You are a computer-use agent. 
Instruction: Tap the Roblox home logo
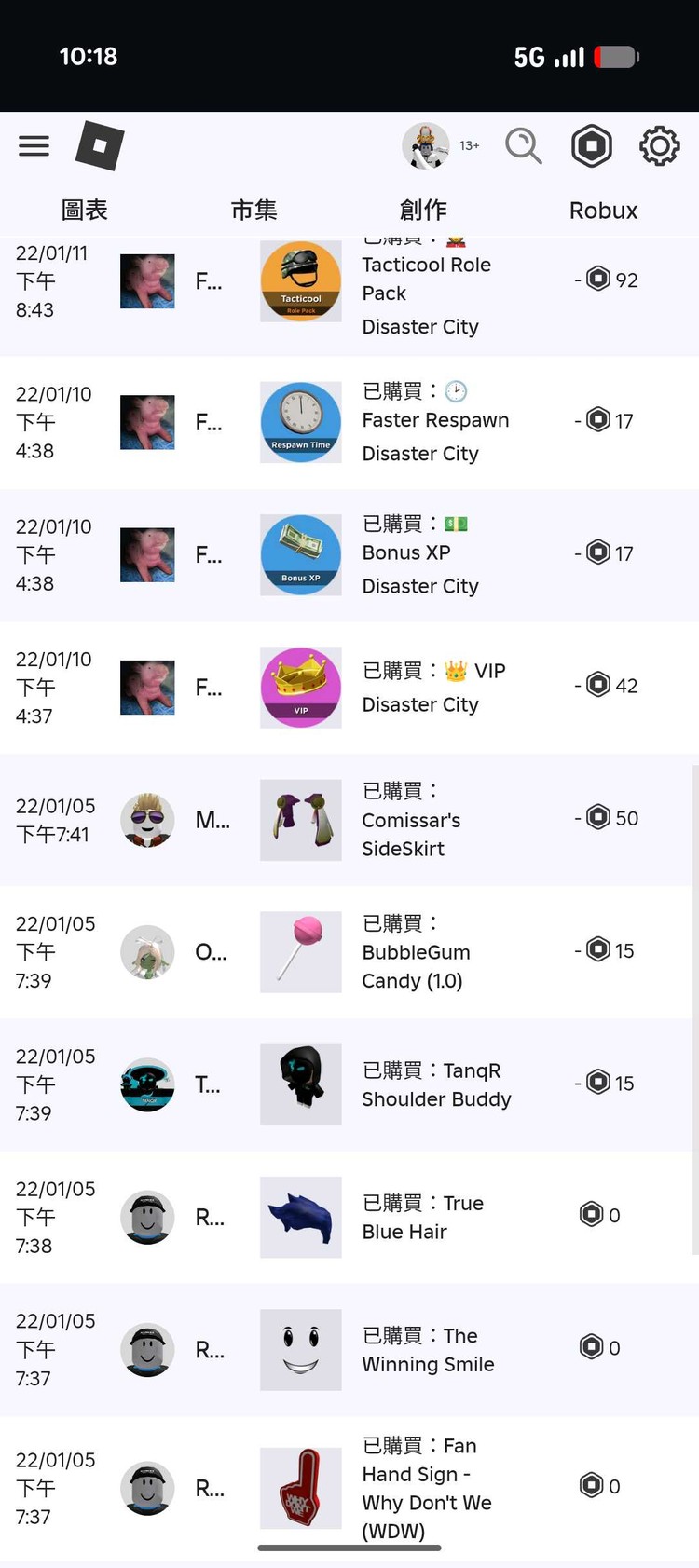coord(100,146)
